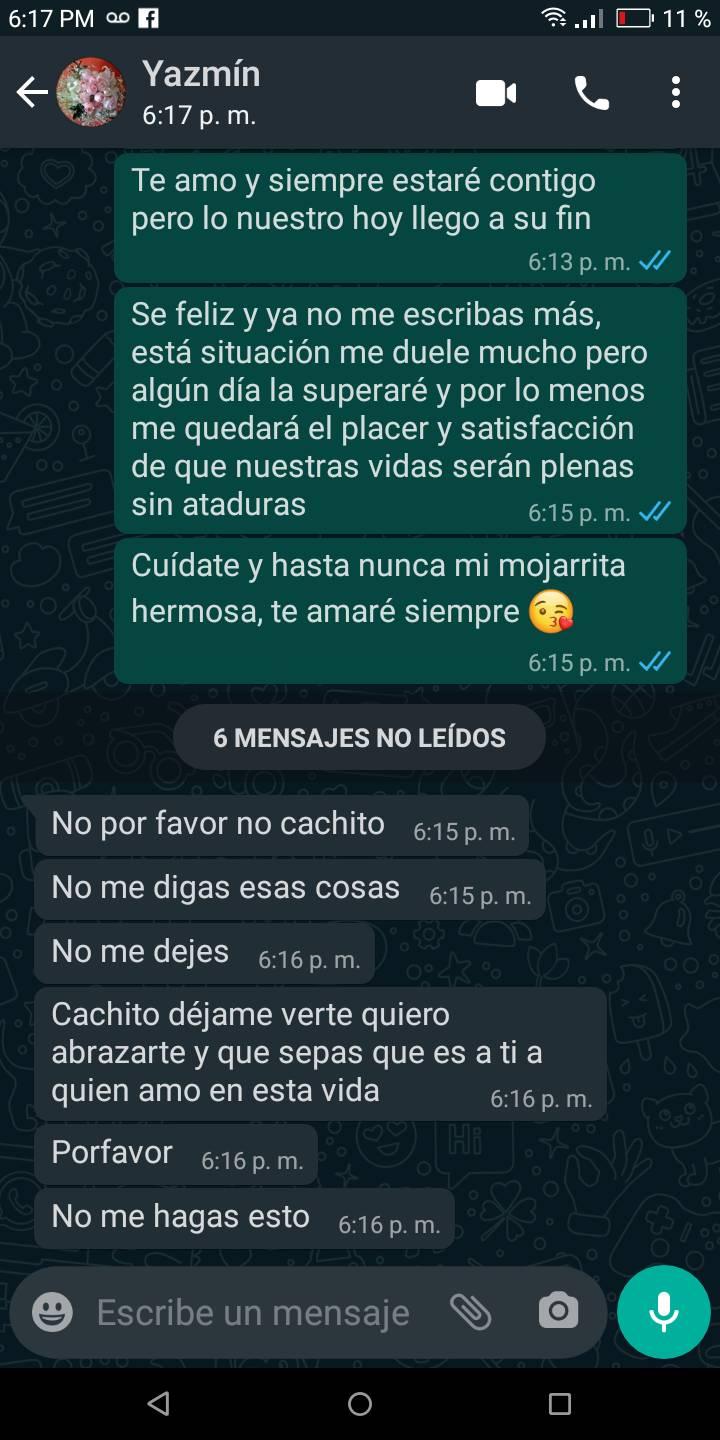Viewport: 720px width, 1440px height.
Task: Open the three-dot overflow menu
Action: coord(676,93)
